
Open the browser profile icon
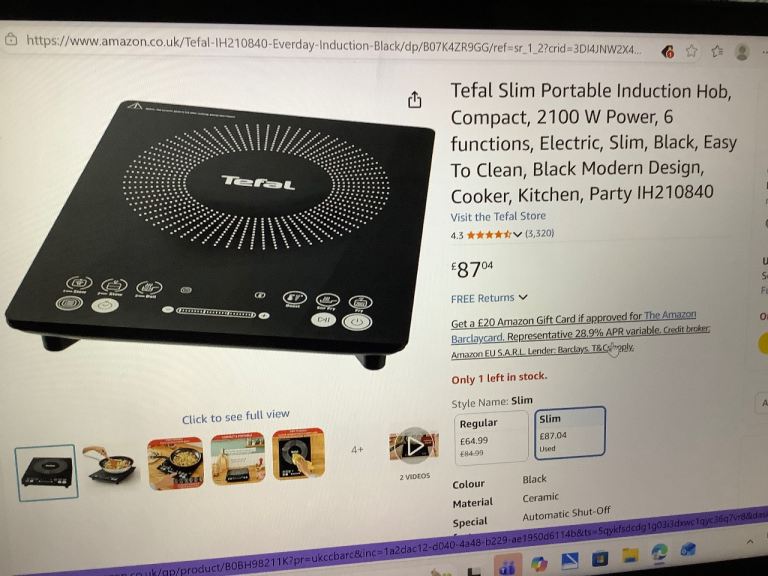(x=742, y=51)
